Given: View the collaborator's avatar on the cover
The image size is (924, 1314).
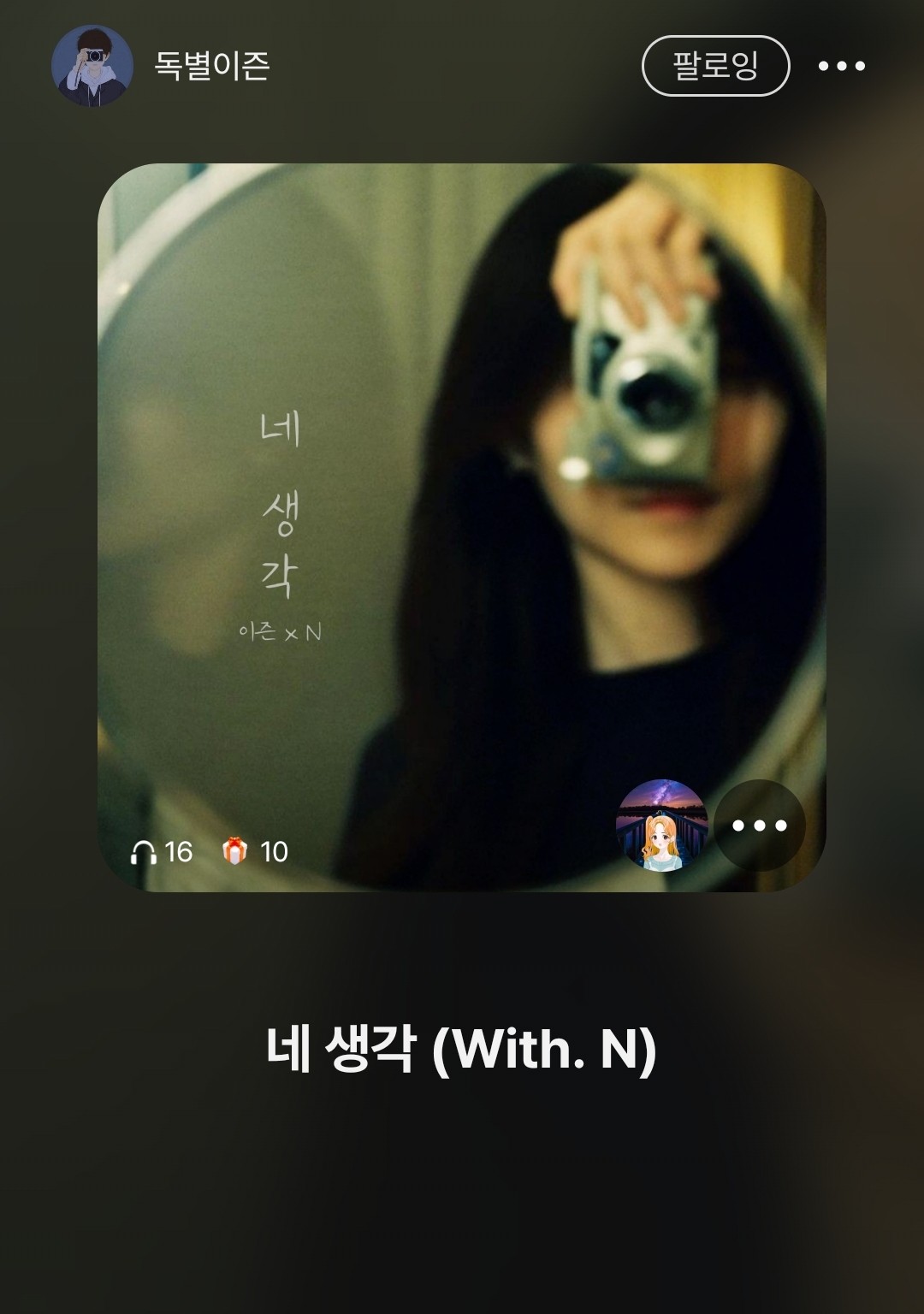Looking at the screenshot, I should (x=661, y=825).
